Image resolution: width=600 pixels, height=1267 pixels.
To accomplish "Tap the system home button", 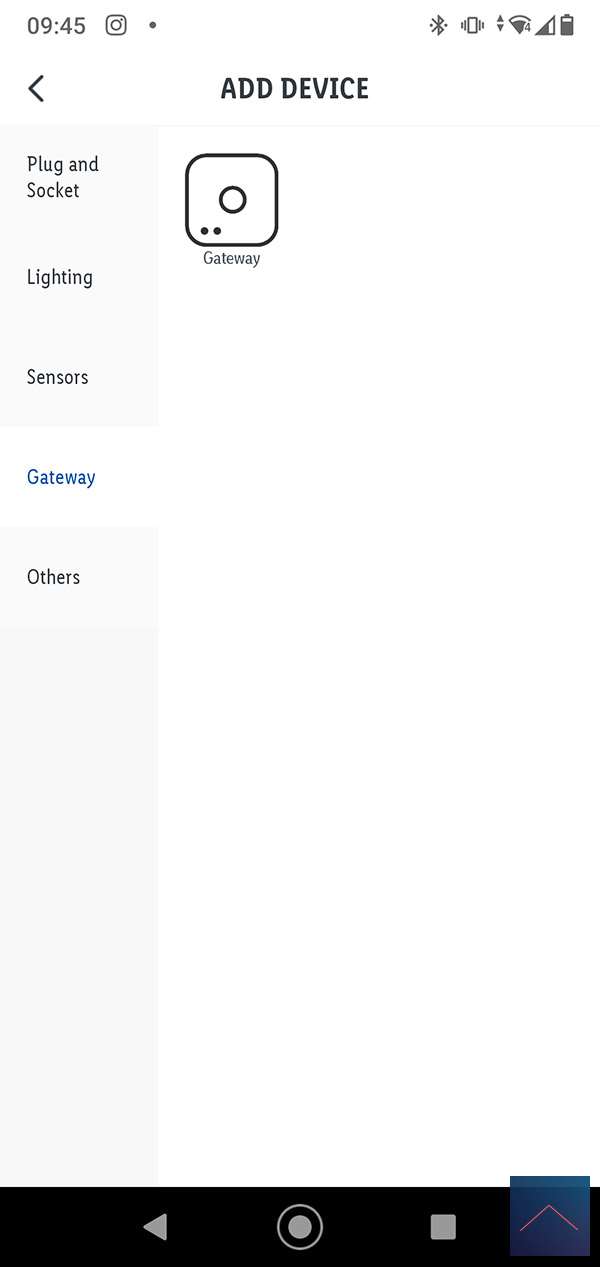I will click(300, 1226).
